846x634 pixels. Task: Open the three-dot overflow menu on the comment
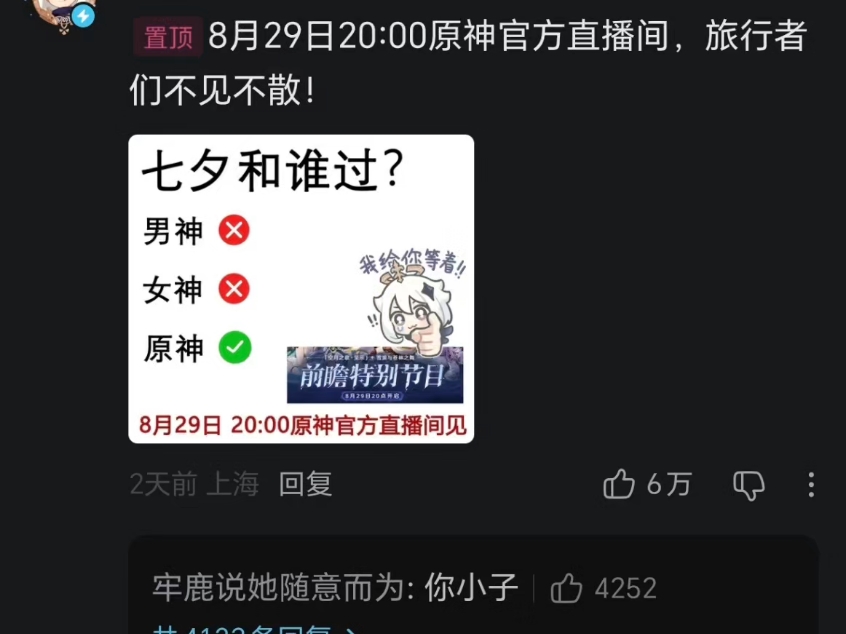811,486
